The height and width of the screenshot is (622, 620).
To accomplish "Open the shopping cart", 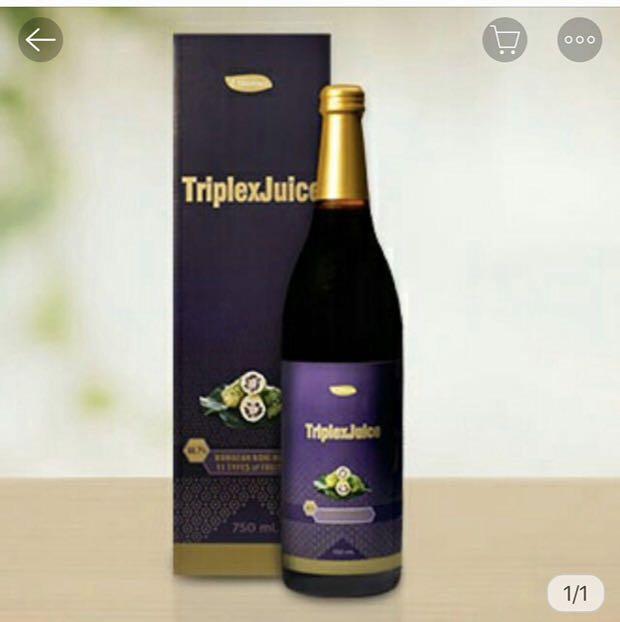I will 505,40.
